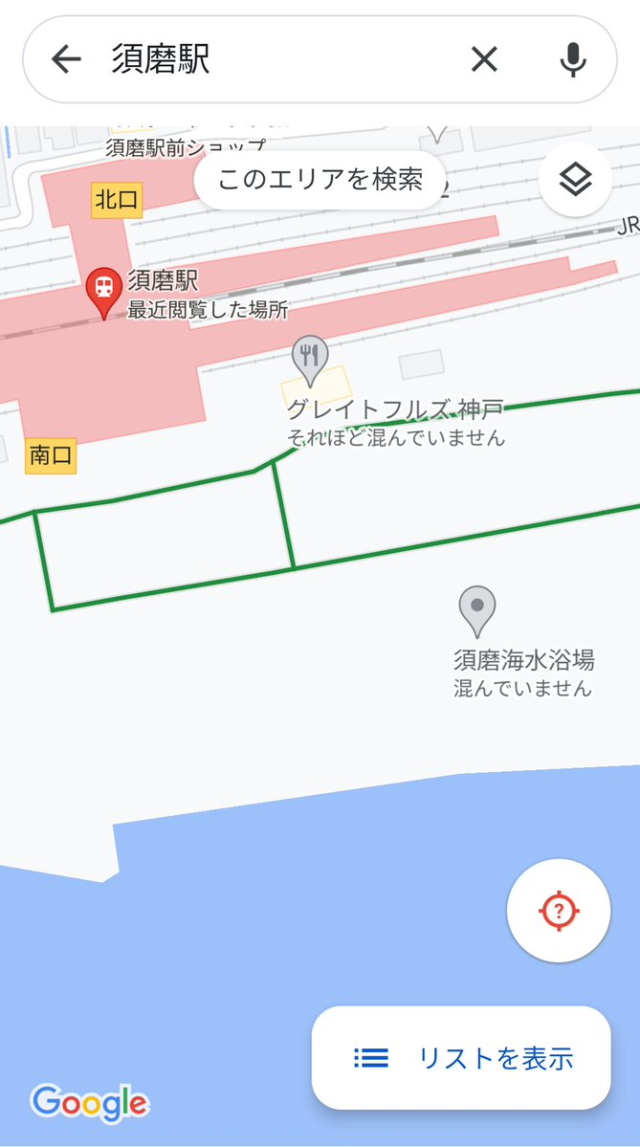Image resolution: width=640 pixels, height=1147 pixels.
Task: Open リストを表示 list view
Action: click(462, 1058)
